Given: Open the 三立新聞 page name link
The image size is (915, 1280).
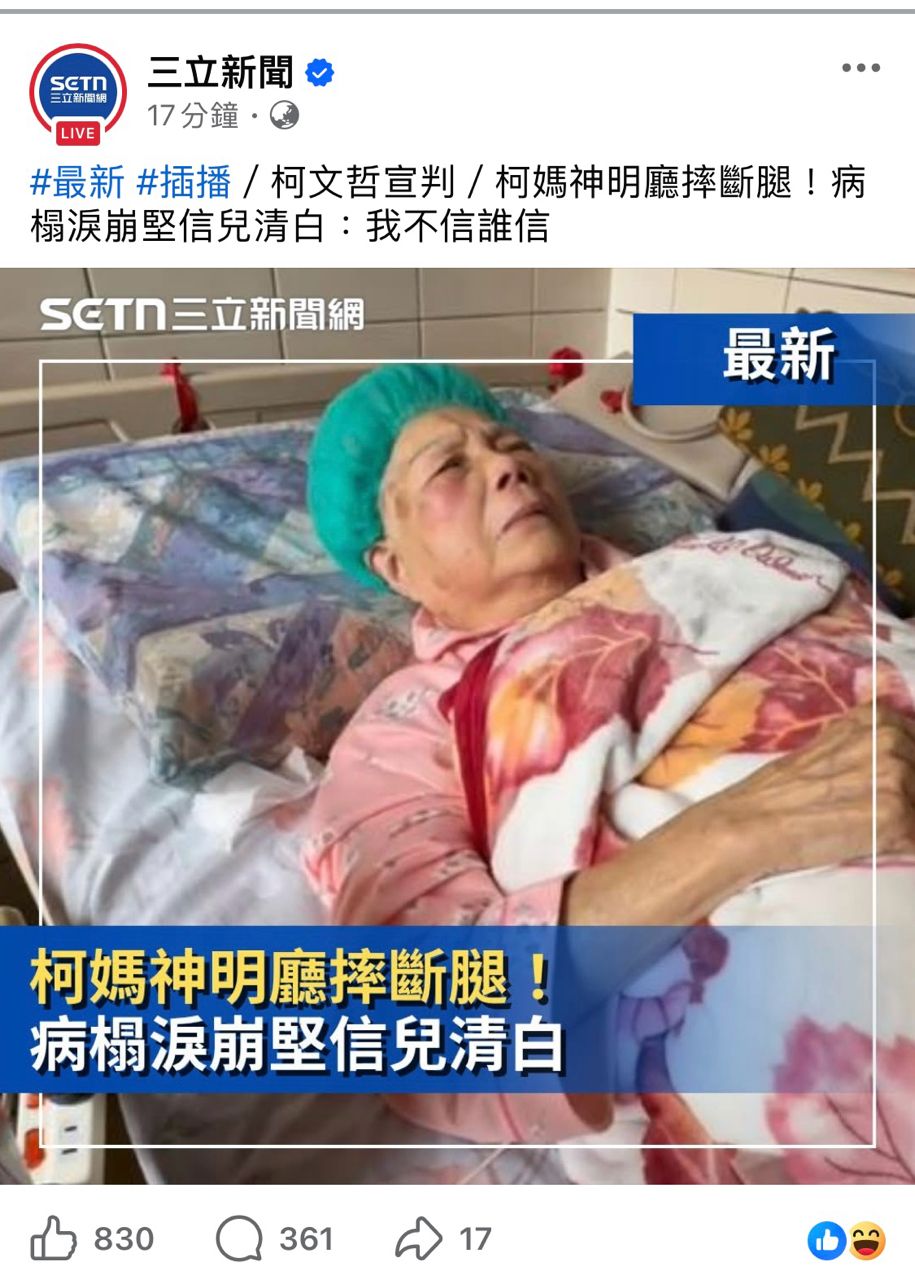Looking at the screenshot, I should click(221, 72).
